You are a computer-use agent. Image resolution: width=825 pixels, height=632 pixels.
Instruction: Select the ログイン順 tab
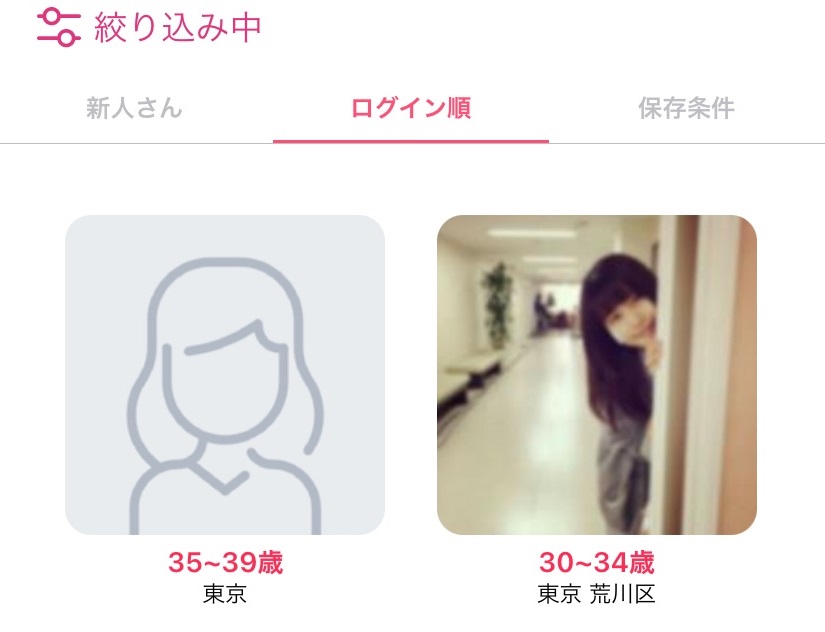click(x=410, y=108)
